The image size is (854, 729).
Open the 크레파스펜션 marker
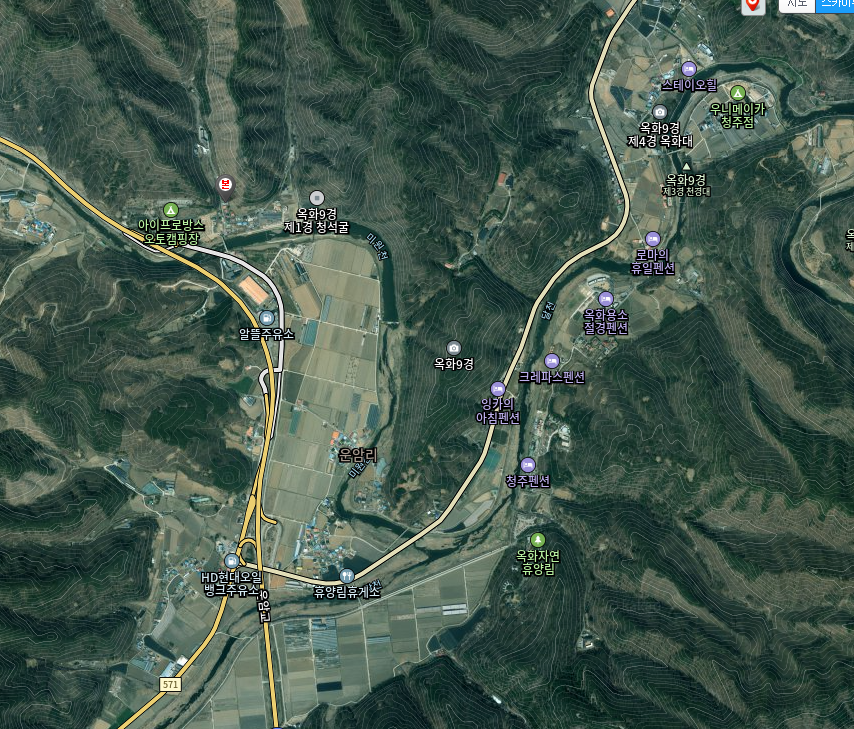[x=551, y=361]
